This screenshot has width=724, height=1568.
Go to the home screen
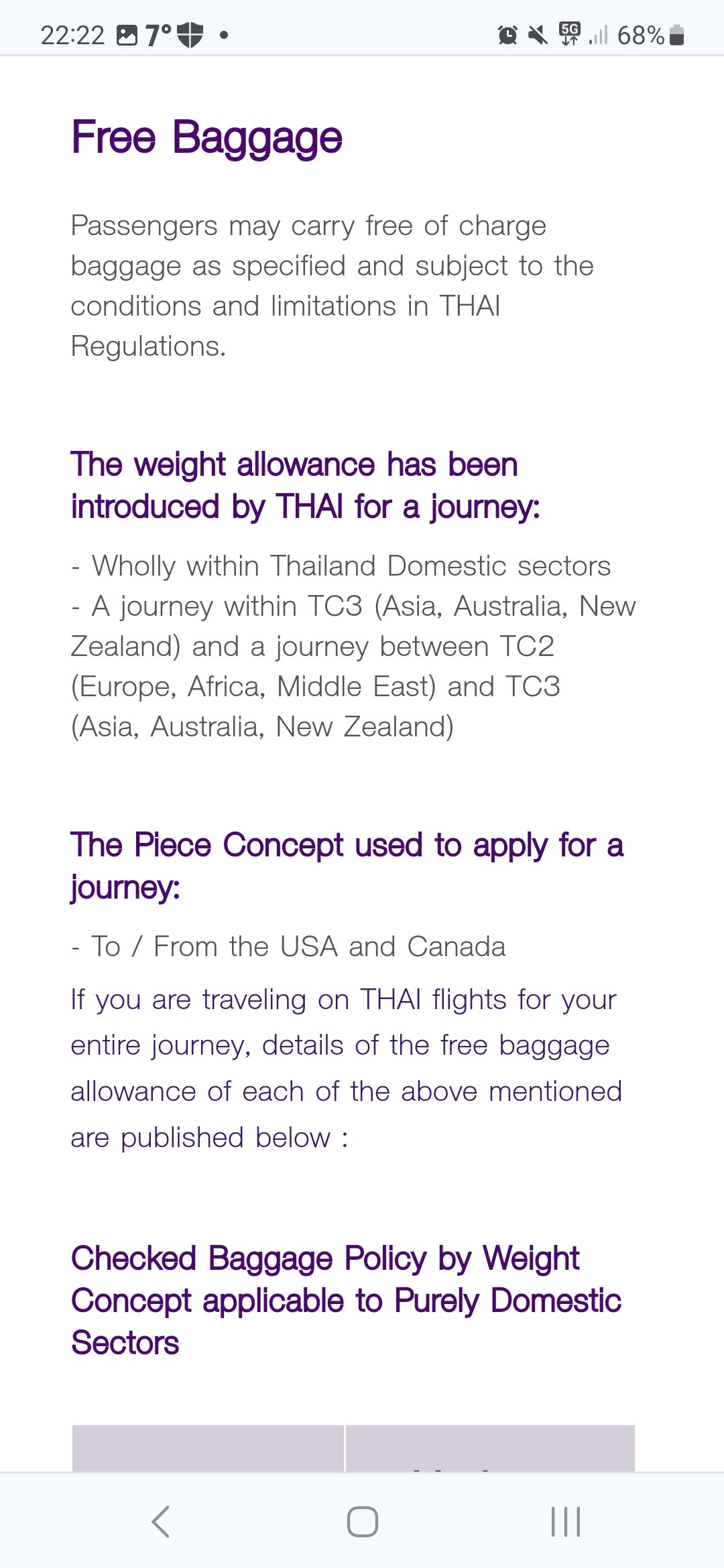(362, 1521)
